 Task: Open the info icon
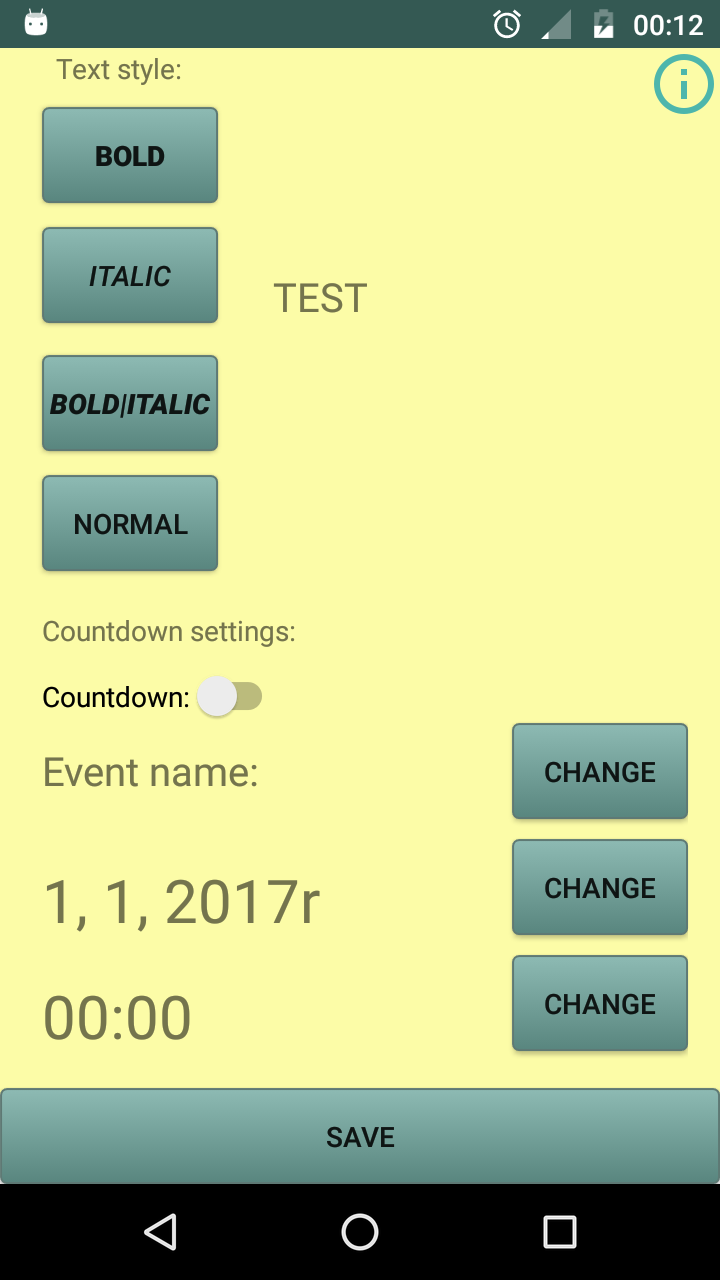(684, 85)
